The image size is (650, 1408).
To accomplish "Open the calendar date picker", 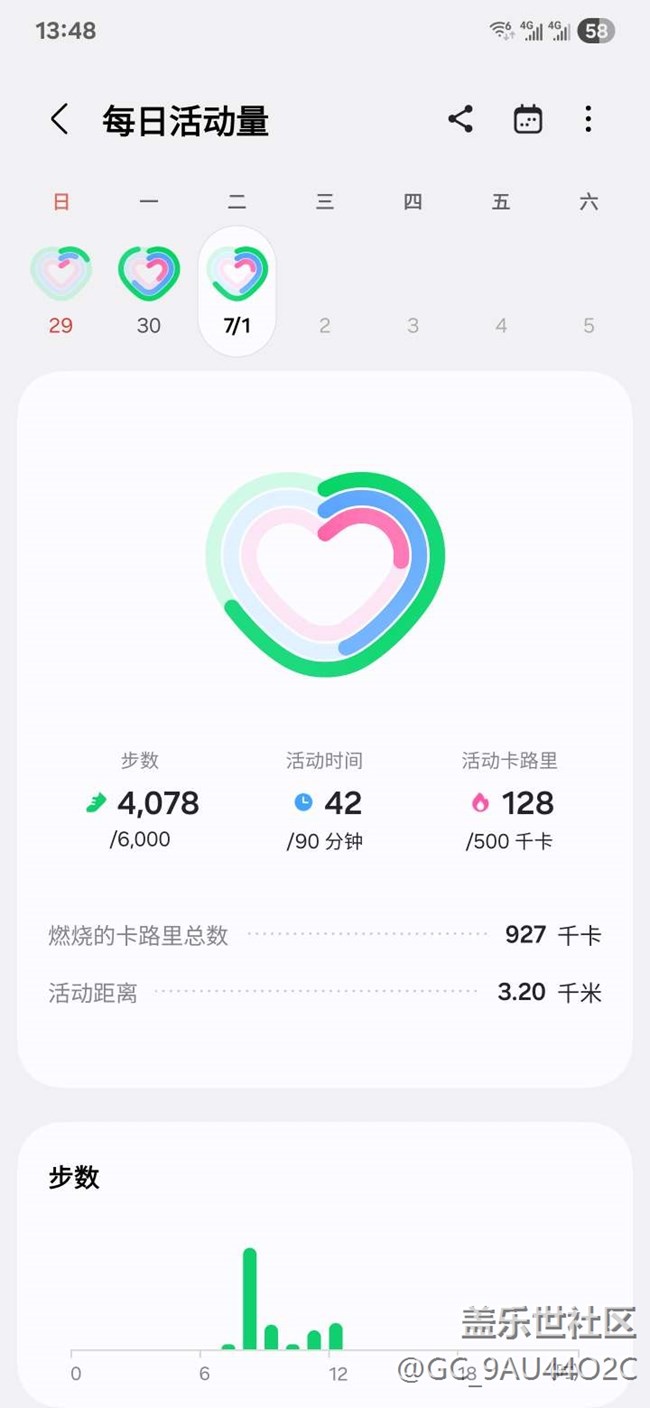I will [528, 120].
